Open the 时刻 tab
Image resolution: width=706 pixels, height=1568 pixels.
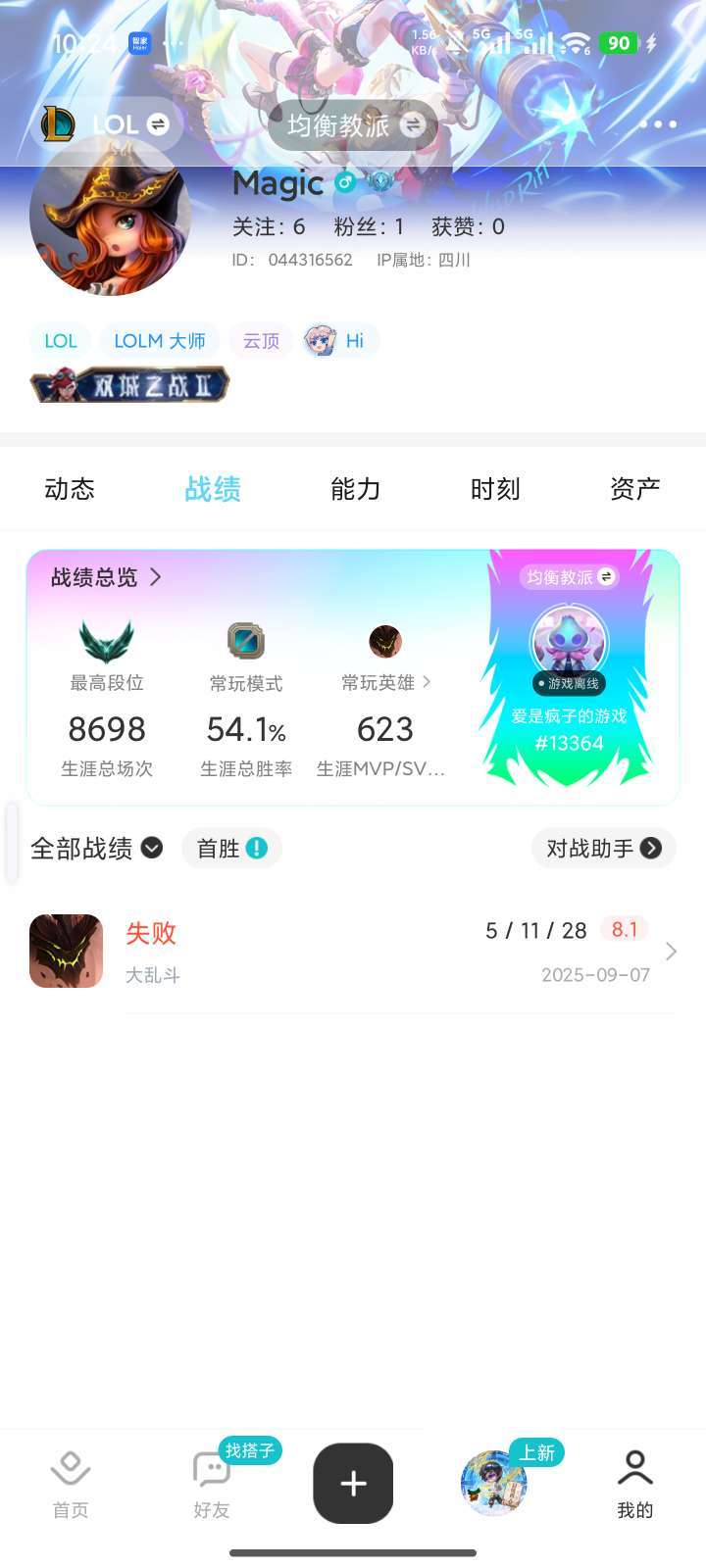495,489
